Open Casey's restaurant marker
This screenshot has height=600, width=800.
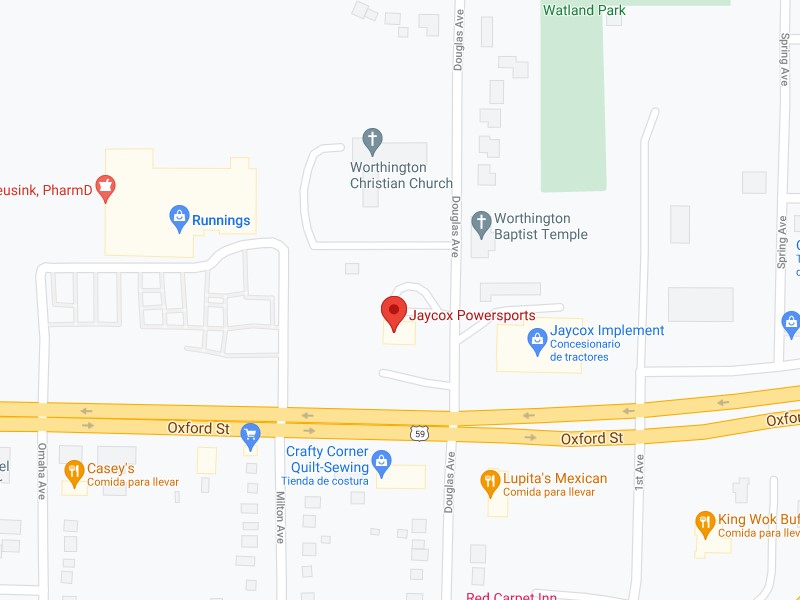73,471
